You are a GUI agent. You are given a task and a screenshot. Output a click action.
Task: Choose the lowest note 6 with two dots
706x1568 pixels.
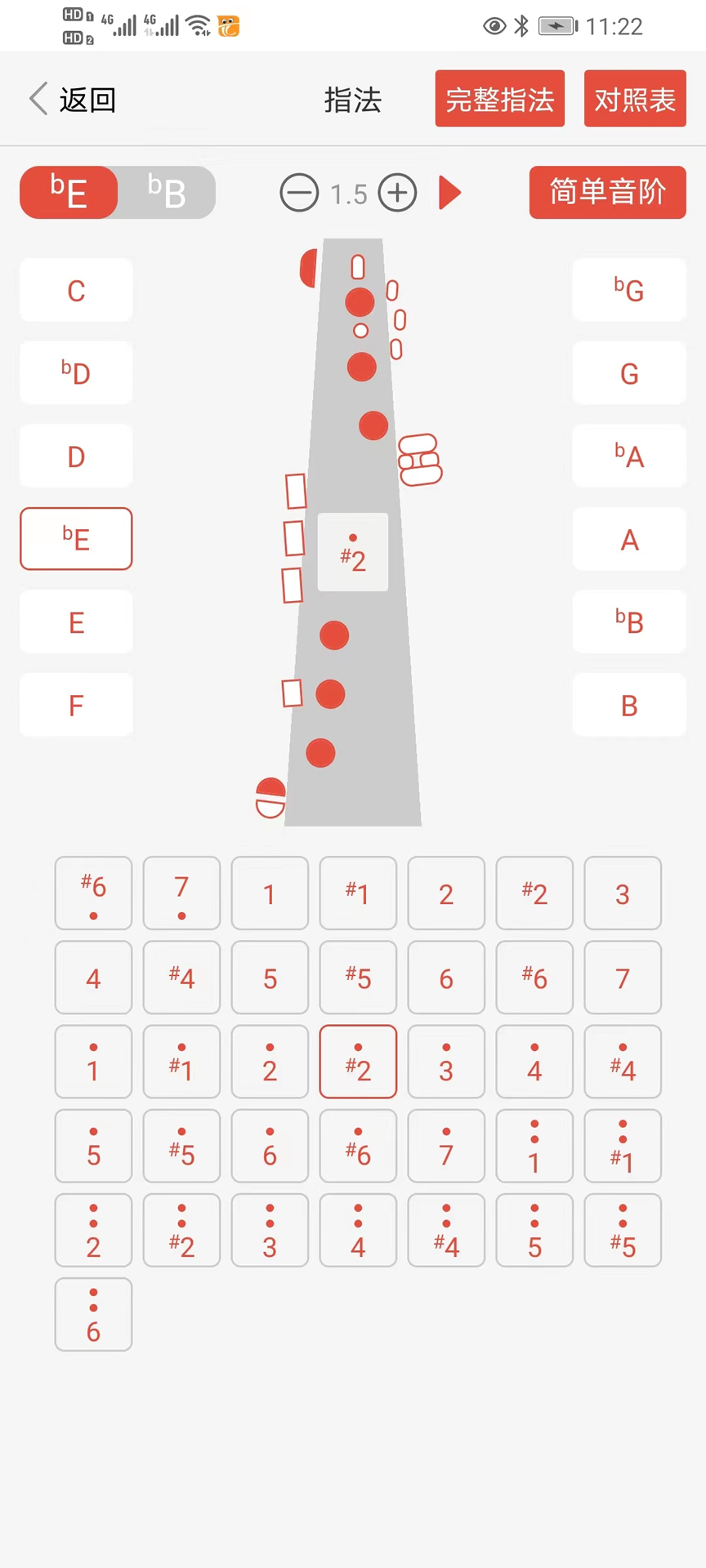coord(93,1315)
